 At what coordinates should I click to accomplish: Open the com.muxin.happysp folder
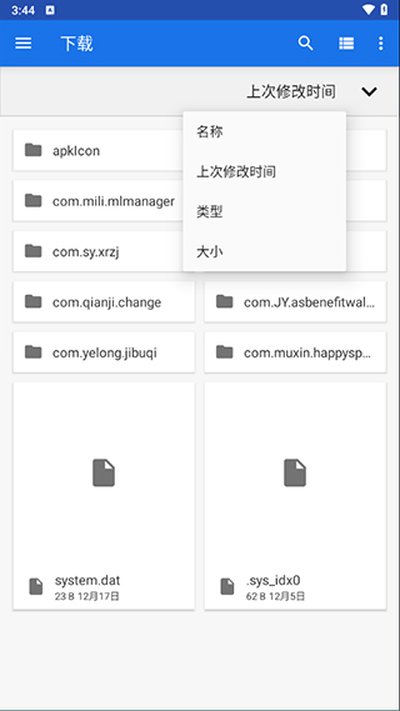pyautogui.click(x=295, y=352)
